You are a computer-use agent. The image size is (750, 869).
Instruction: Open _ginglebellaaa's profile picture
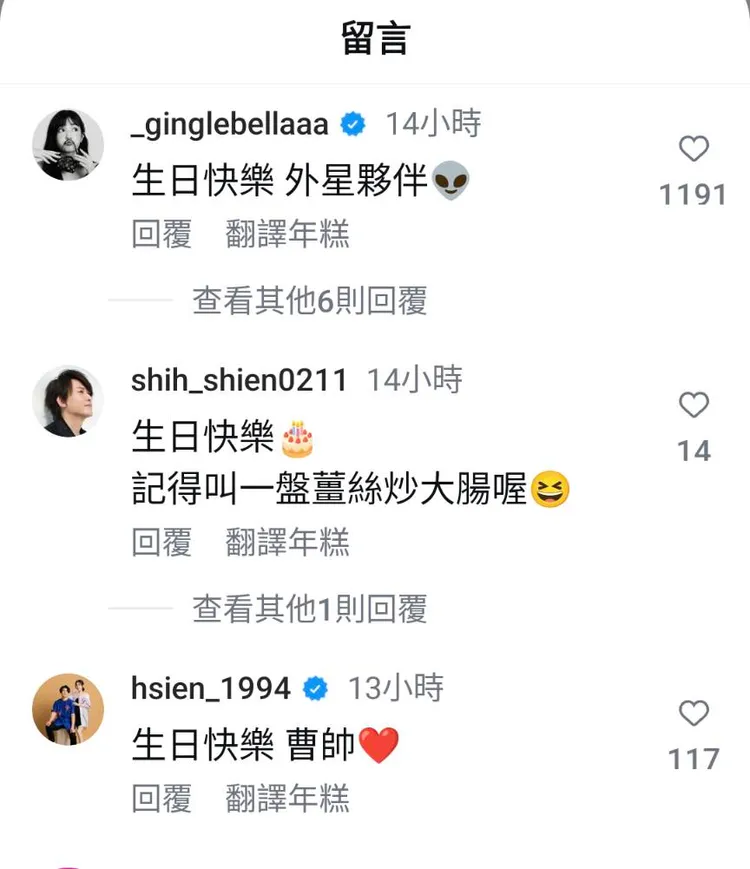tap(67, 145)
